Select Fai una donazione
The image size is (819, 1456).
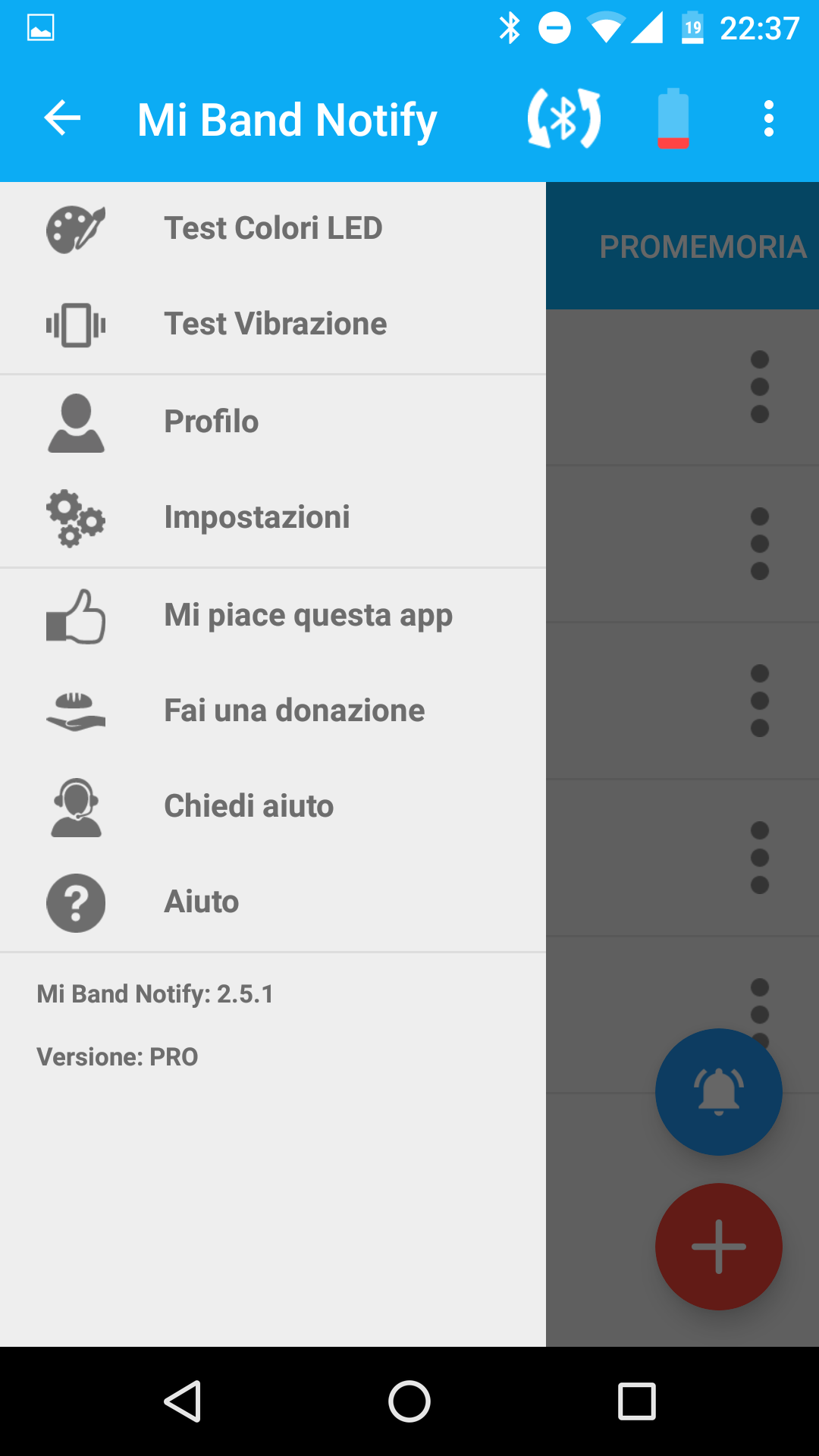point(273,711)
